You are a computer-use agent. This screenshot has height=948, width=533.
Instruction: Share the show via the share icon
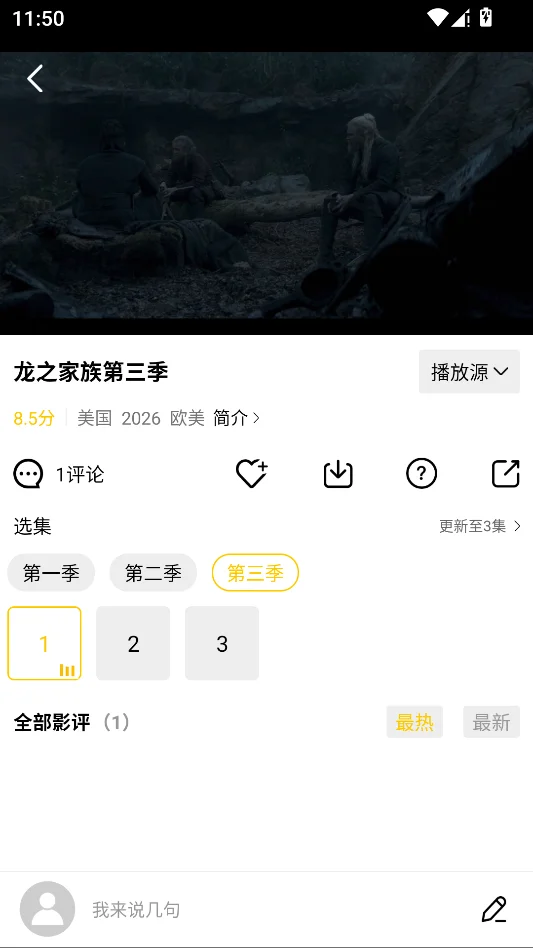[505, 473]
